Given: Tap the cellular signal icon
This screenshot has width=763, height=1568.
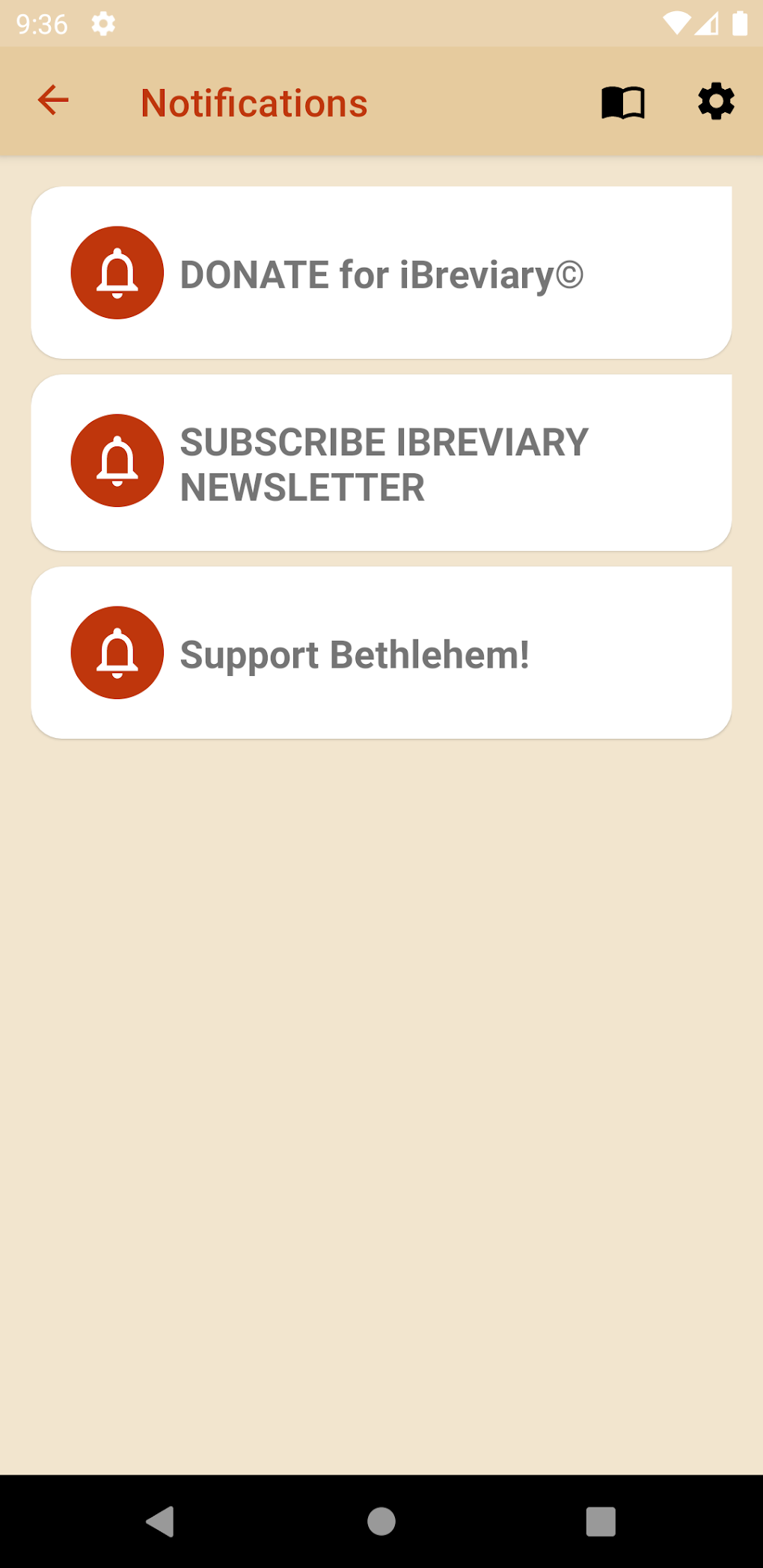Looking at the screenshot, I should [707, 23].
